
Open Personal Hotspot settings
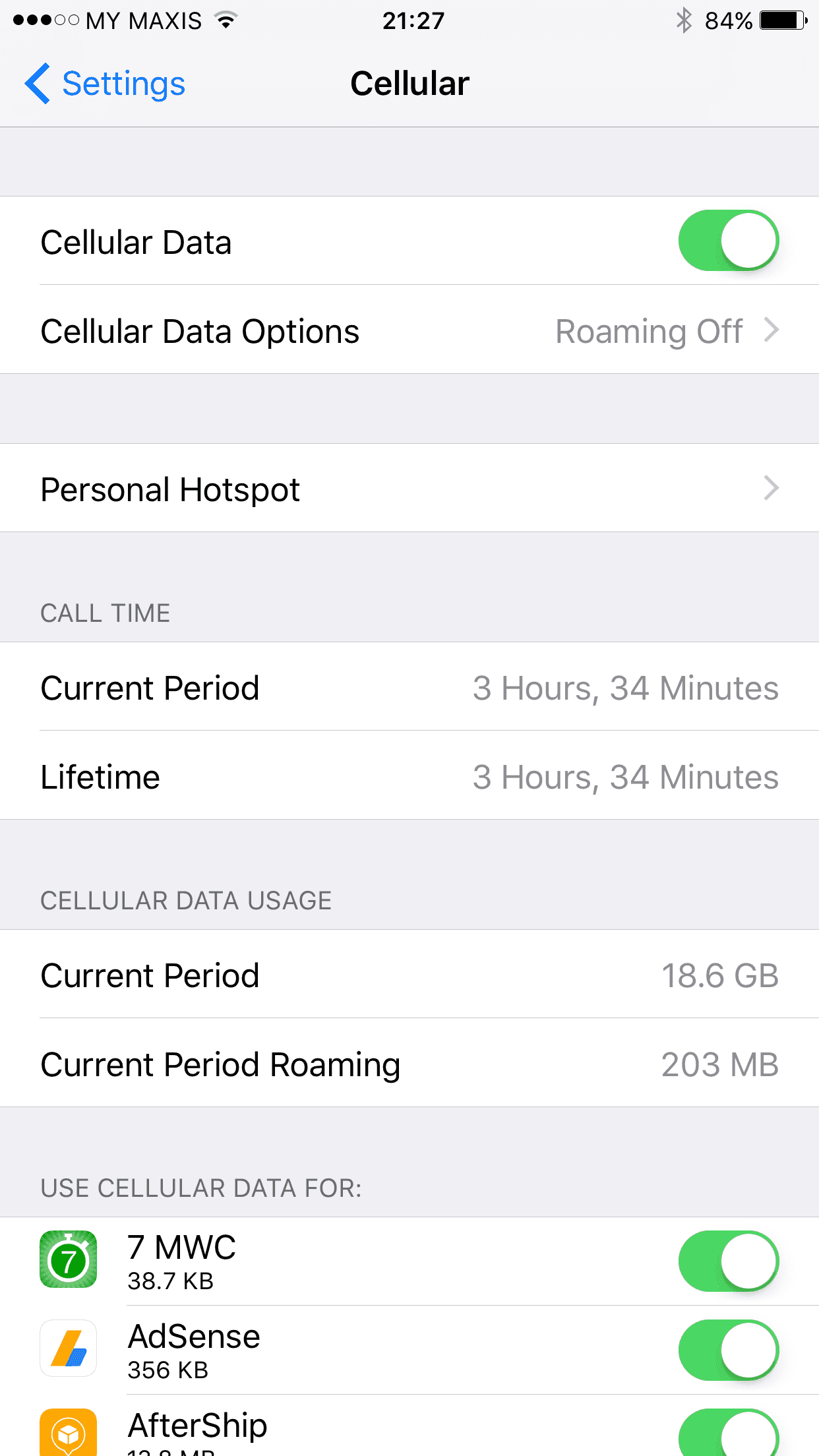point(409,489)
